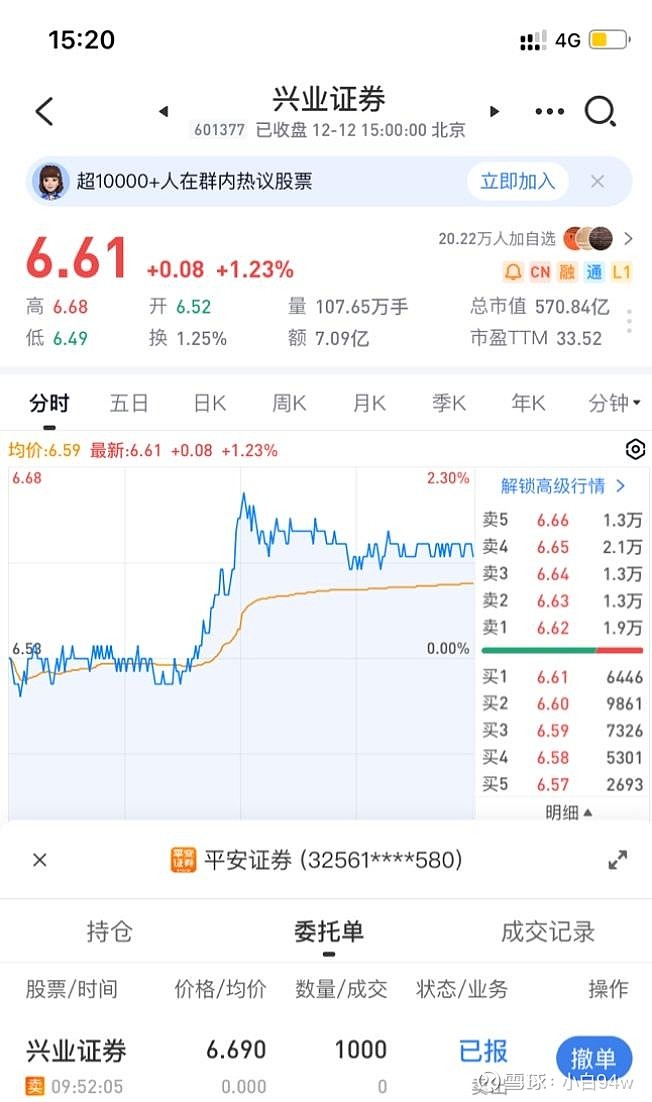652x1102 pixels.
Task: Tap 撤单 to cancel 兴业证券 order
Action: [x=593, y=1058]
